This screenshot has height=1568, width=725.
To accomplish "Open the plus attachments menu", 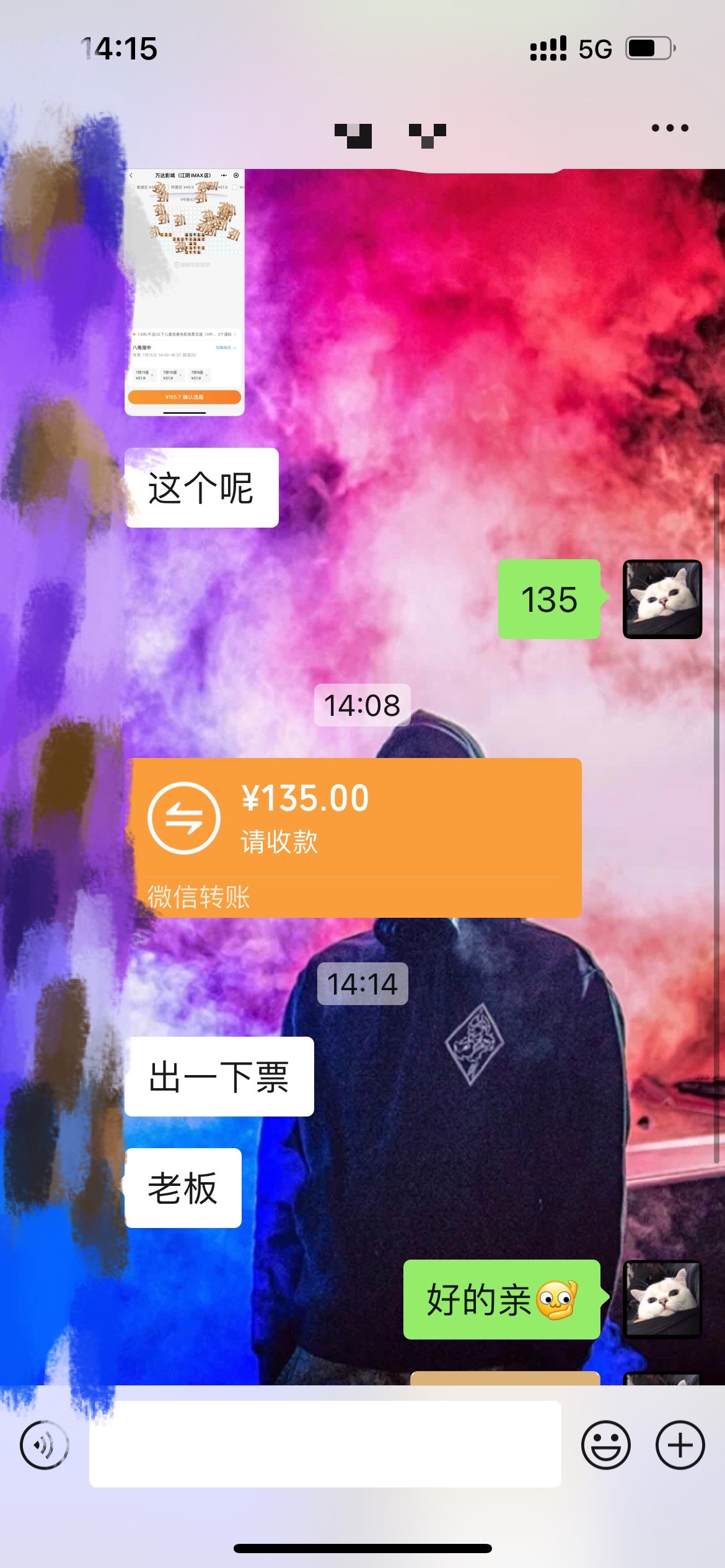I will pos(680,1445).
